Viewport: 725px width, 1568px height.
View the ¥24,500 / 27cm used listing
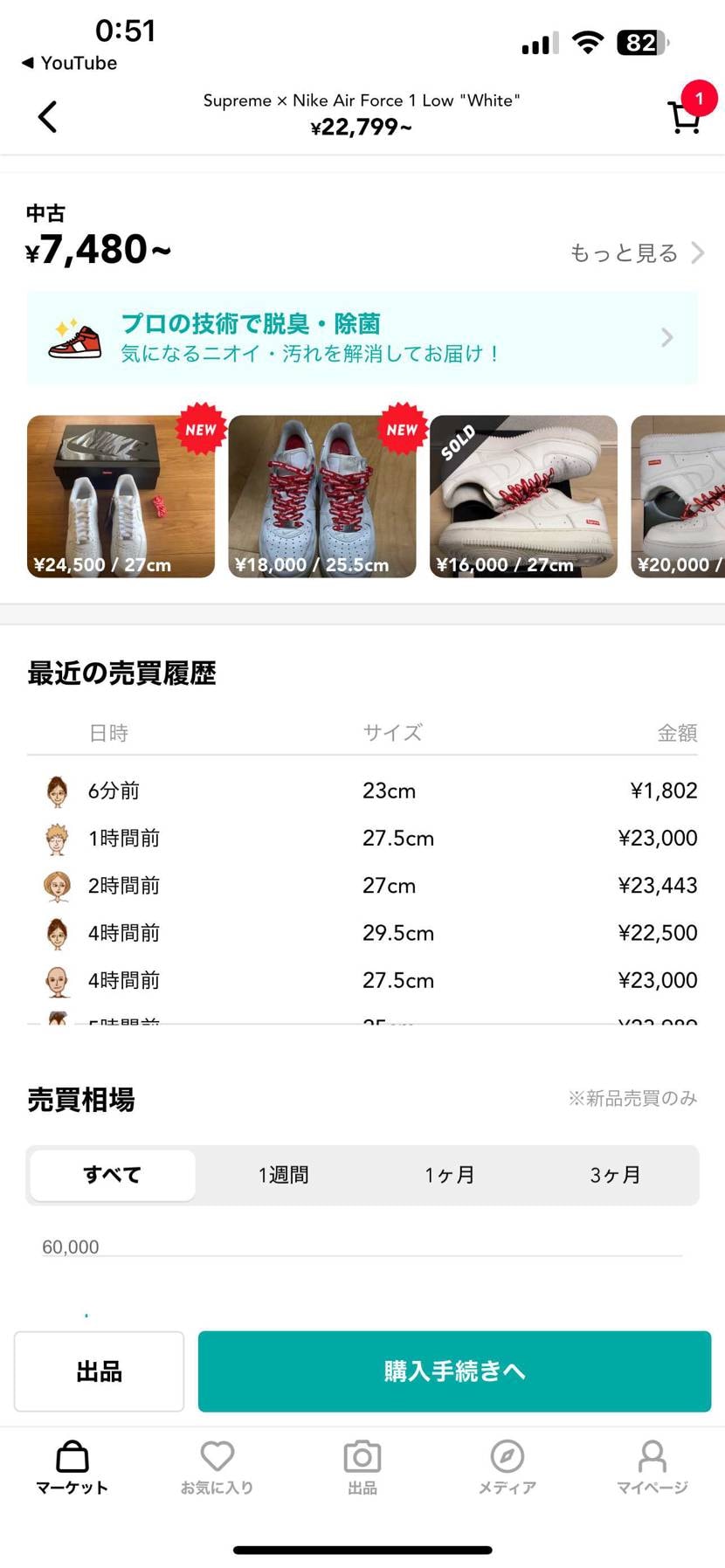[x=121, y=496]
